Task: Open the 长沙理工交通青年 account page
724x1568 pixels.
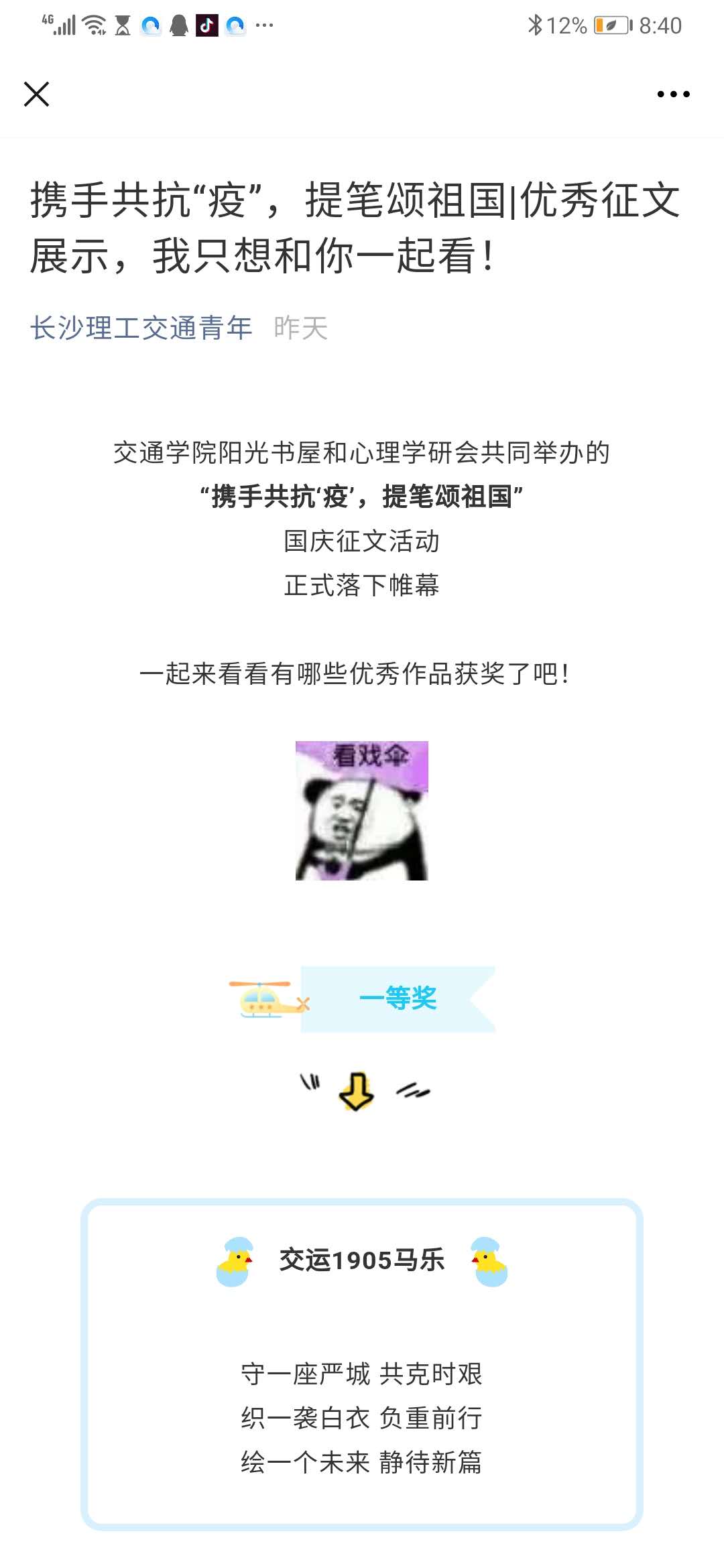Action: click(141, 328)
